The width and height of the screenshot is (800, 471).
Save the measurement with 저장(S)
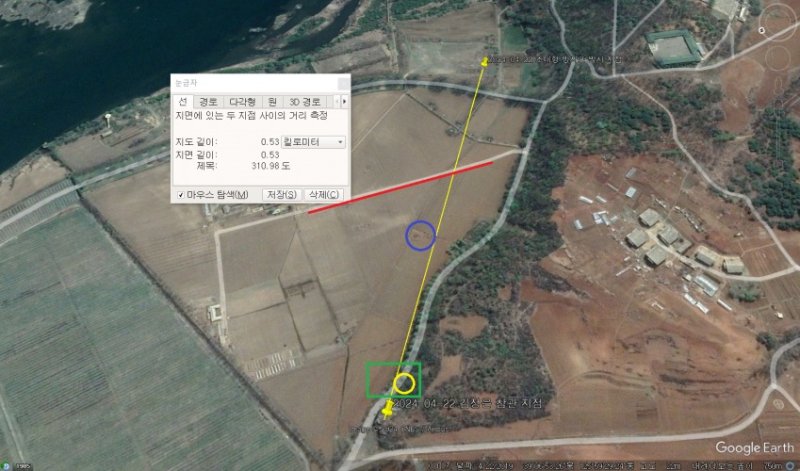(281, 194)
